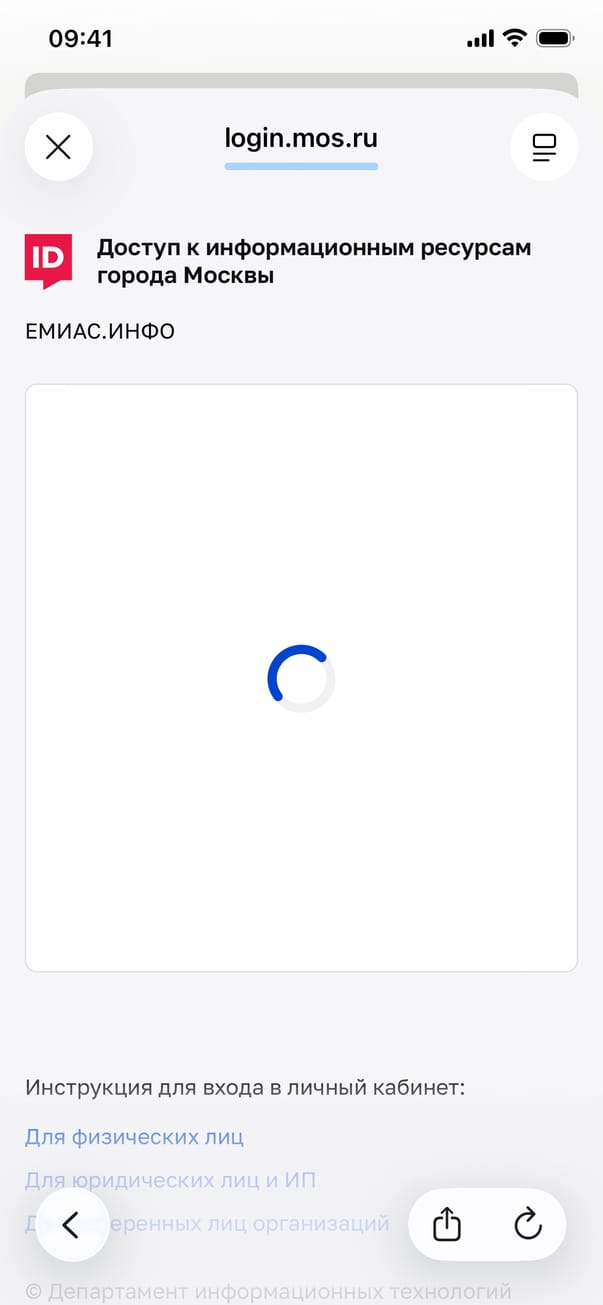Close the in-app browser
Image resolution: width=603 pixels, height=1305 pixels.
(59, 147)
